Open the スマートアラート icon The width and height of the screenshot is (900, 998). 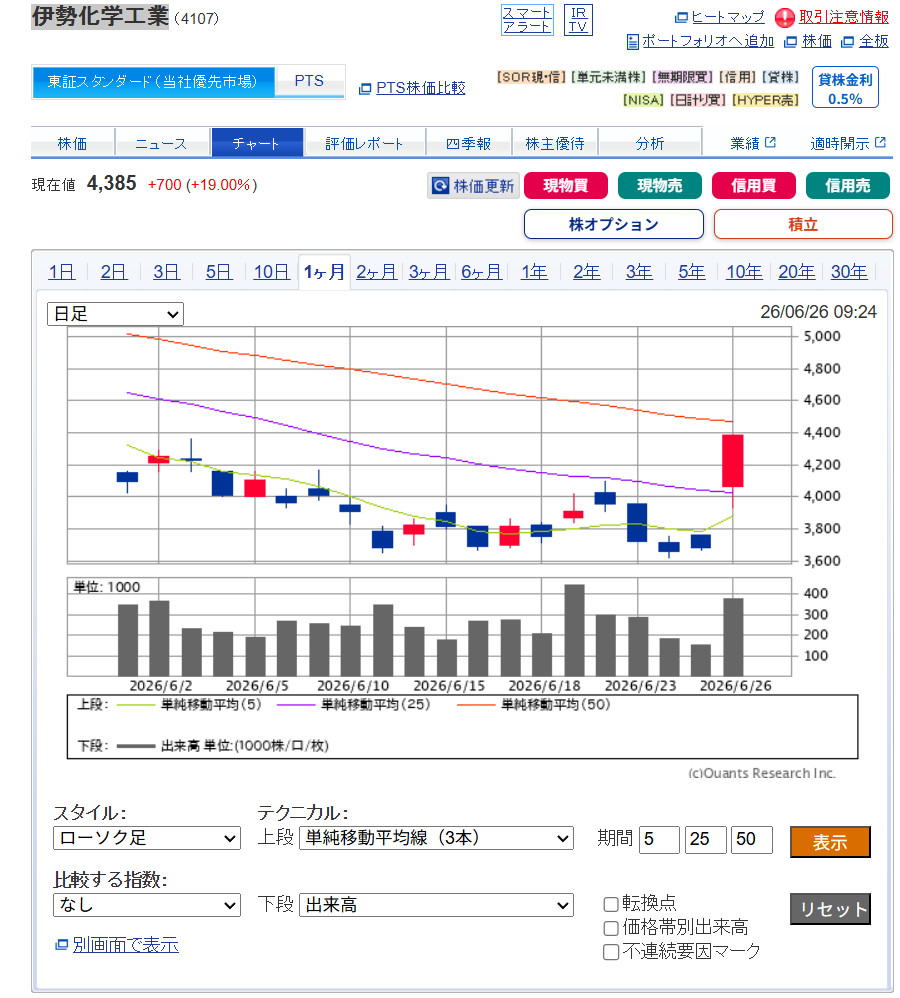[x=527, y=20]
